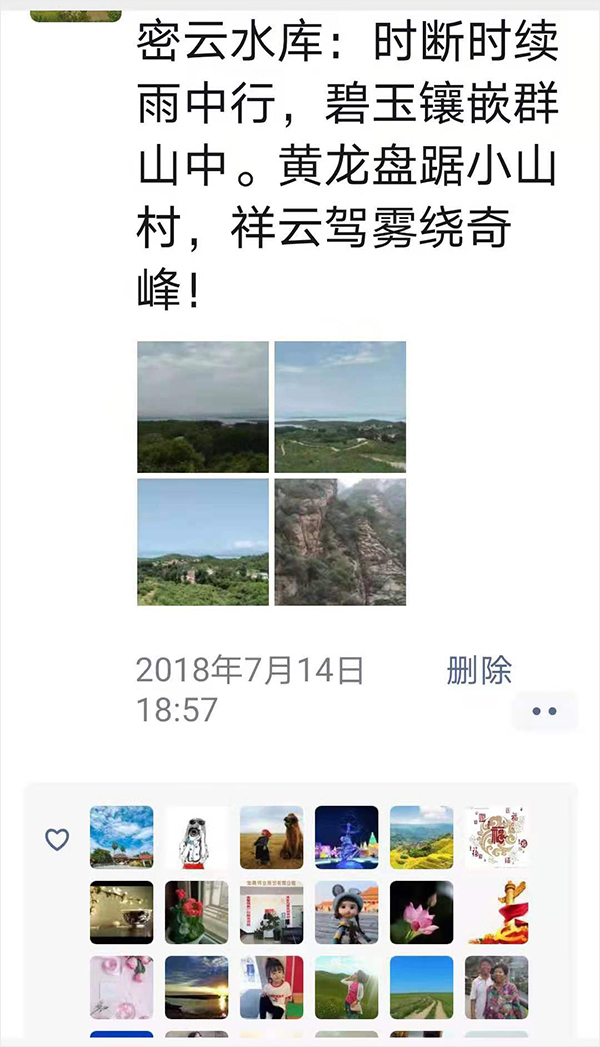Screen dimensions: 600x1047
Task: Open the profile with the elderly couple avatar
Action: point(496,987)
